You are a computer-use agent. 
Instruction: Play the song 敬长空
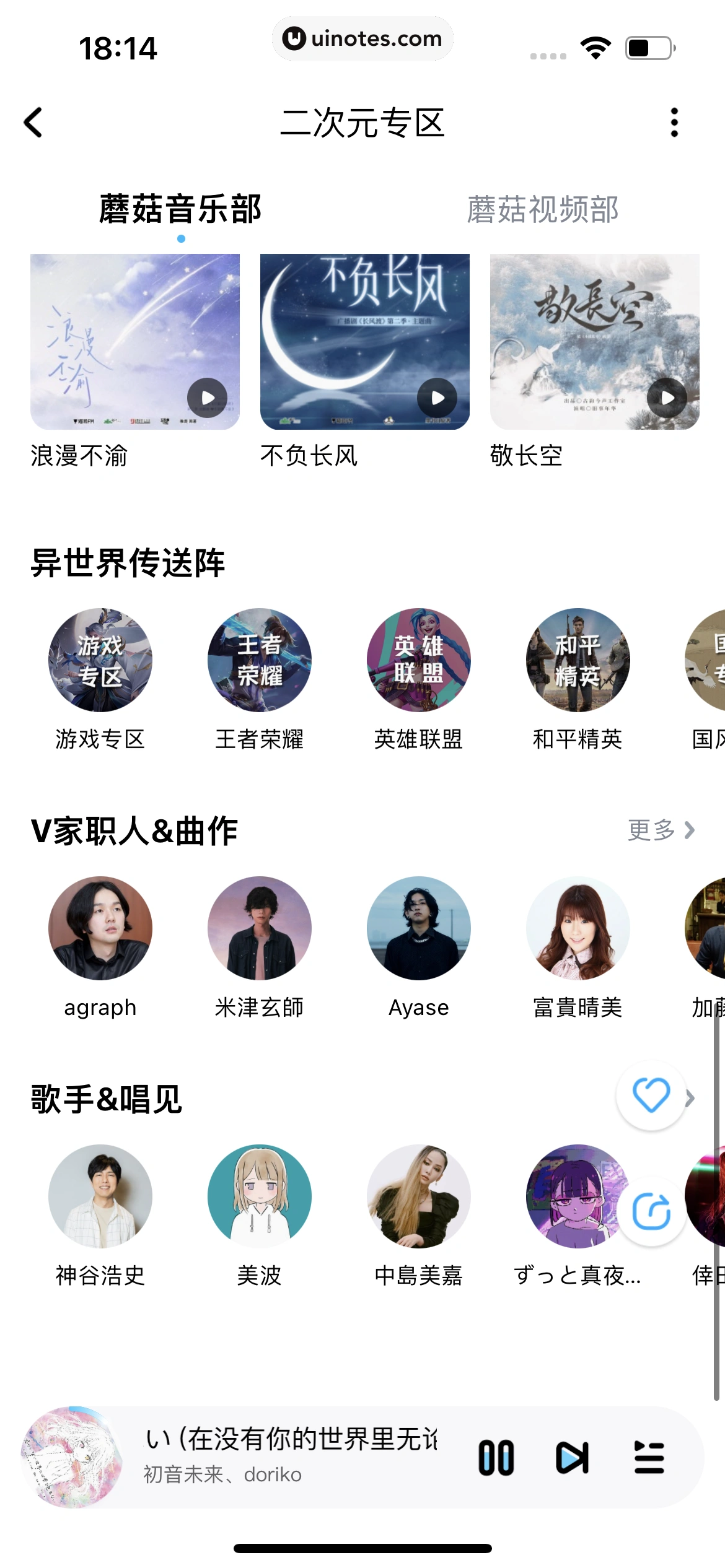click(x=667, y=398)
